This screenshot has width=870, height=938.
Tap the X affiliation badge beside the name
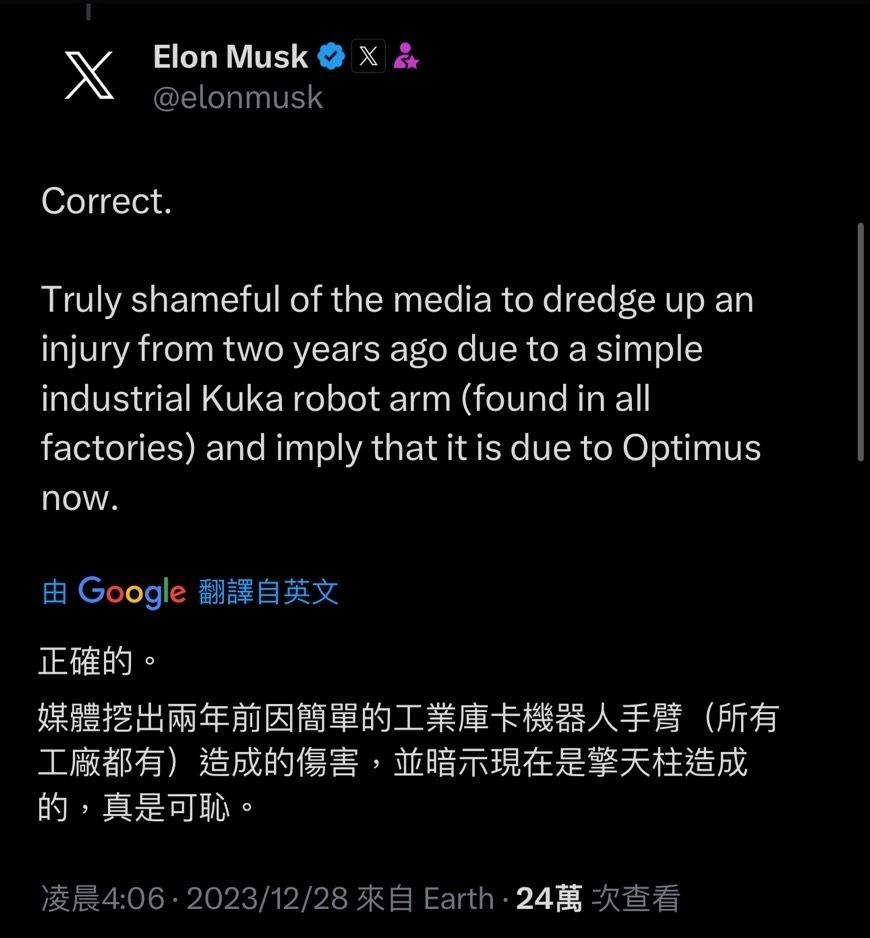tap(368, 58)
